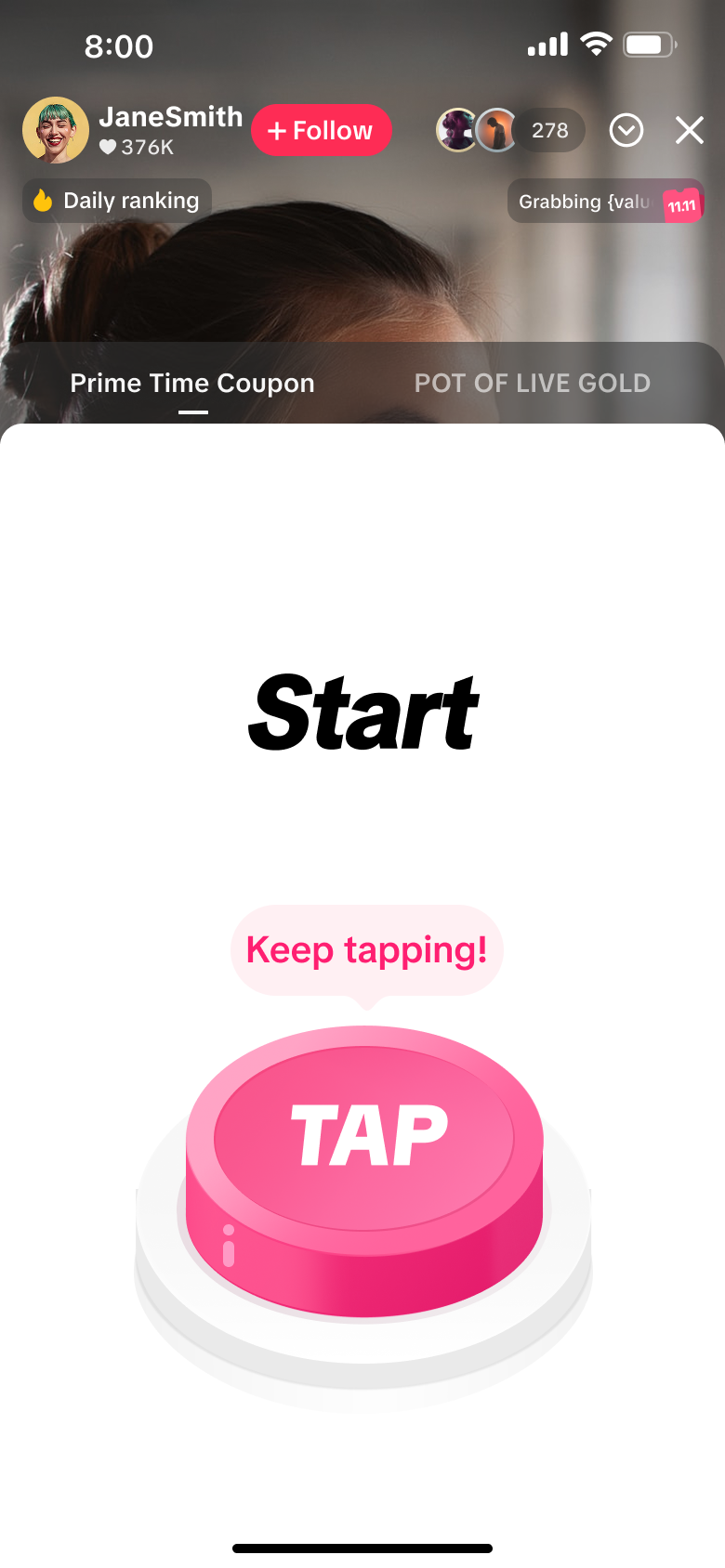This screenshot has height=1568, width=725.
Task: Select the Prime Time Coupon tab
Action: pyautogui.click(x=192, y=383)
